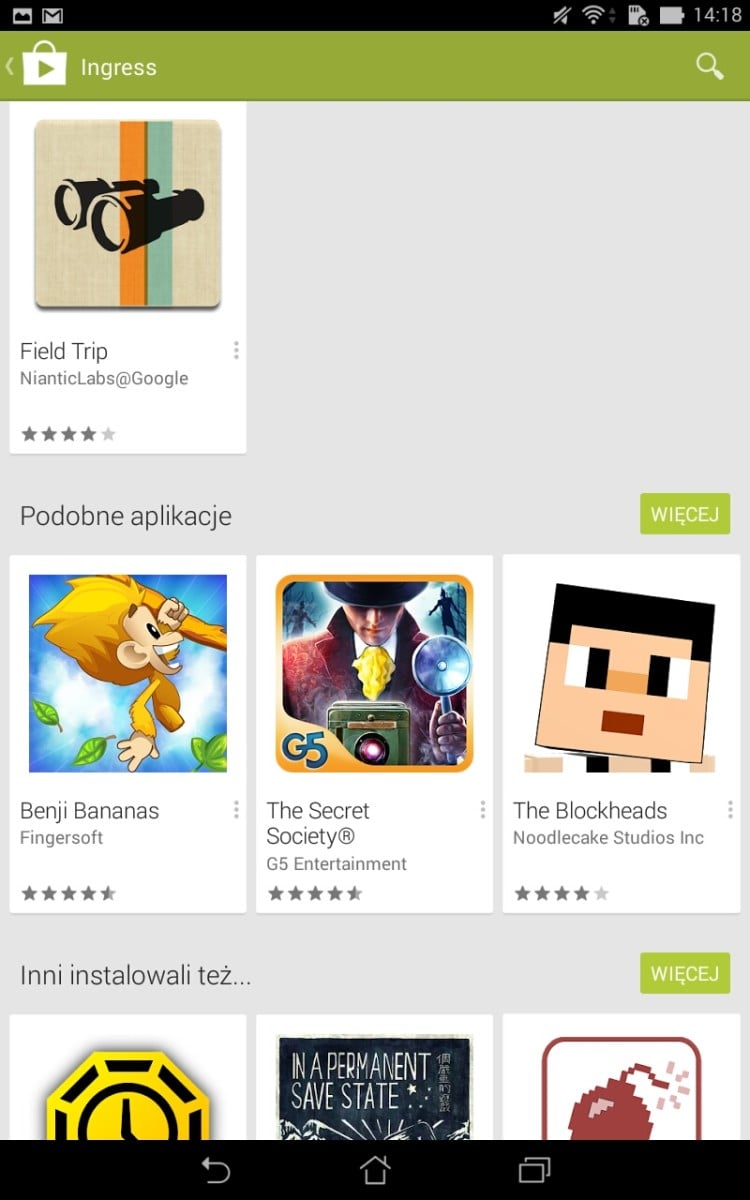Tap WIĘCEJ next to Inni instalowali też
Screen dimensions: 750x1200
coord(685,973)
